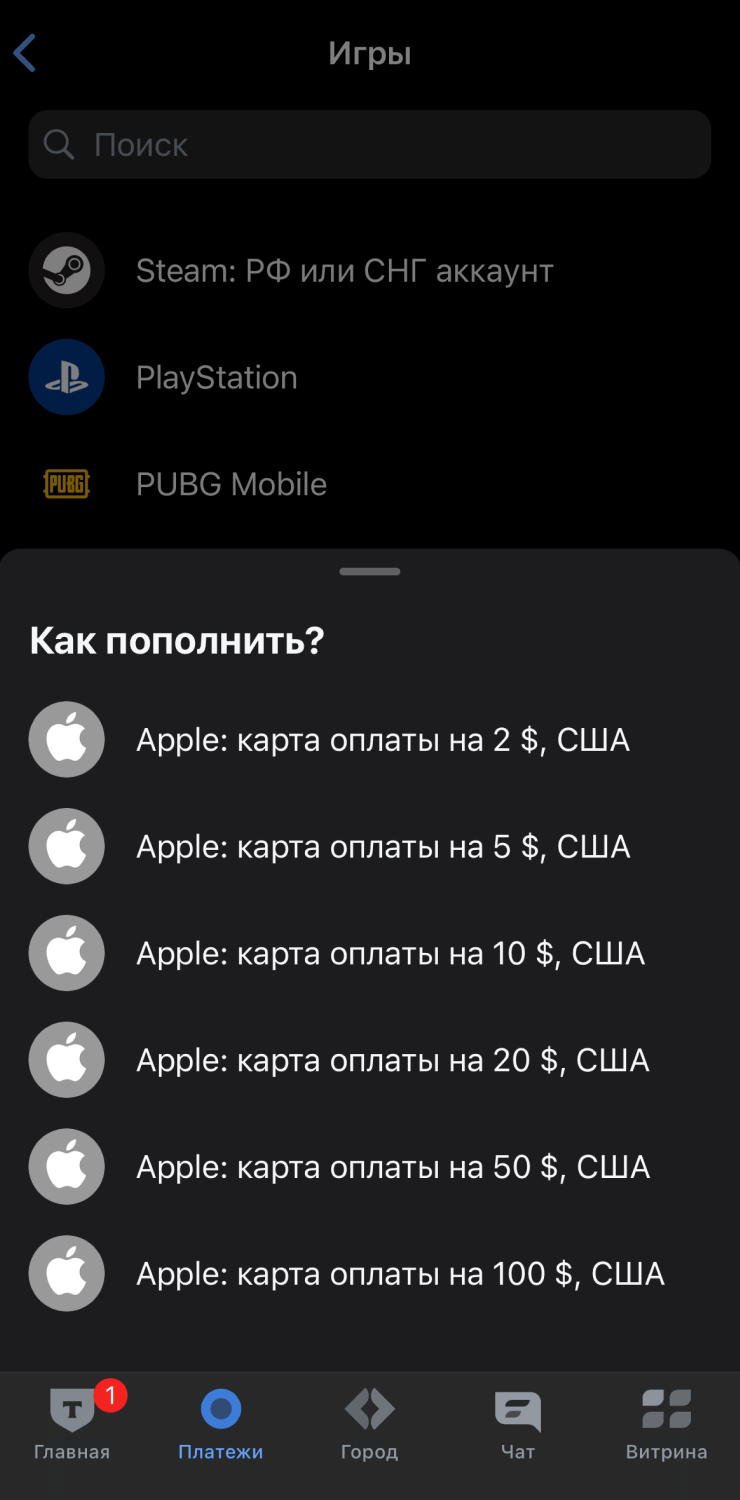This screenshot has width=740, height=1500.
Task: Pick Apple payment card for 100 $
Action: tap(400, 1275)
